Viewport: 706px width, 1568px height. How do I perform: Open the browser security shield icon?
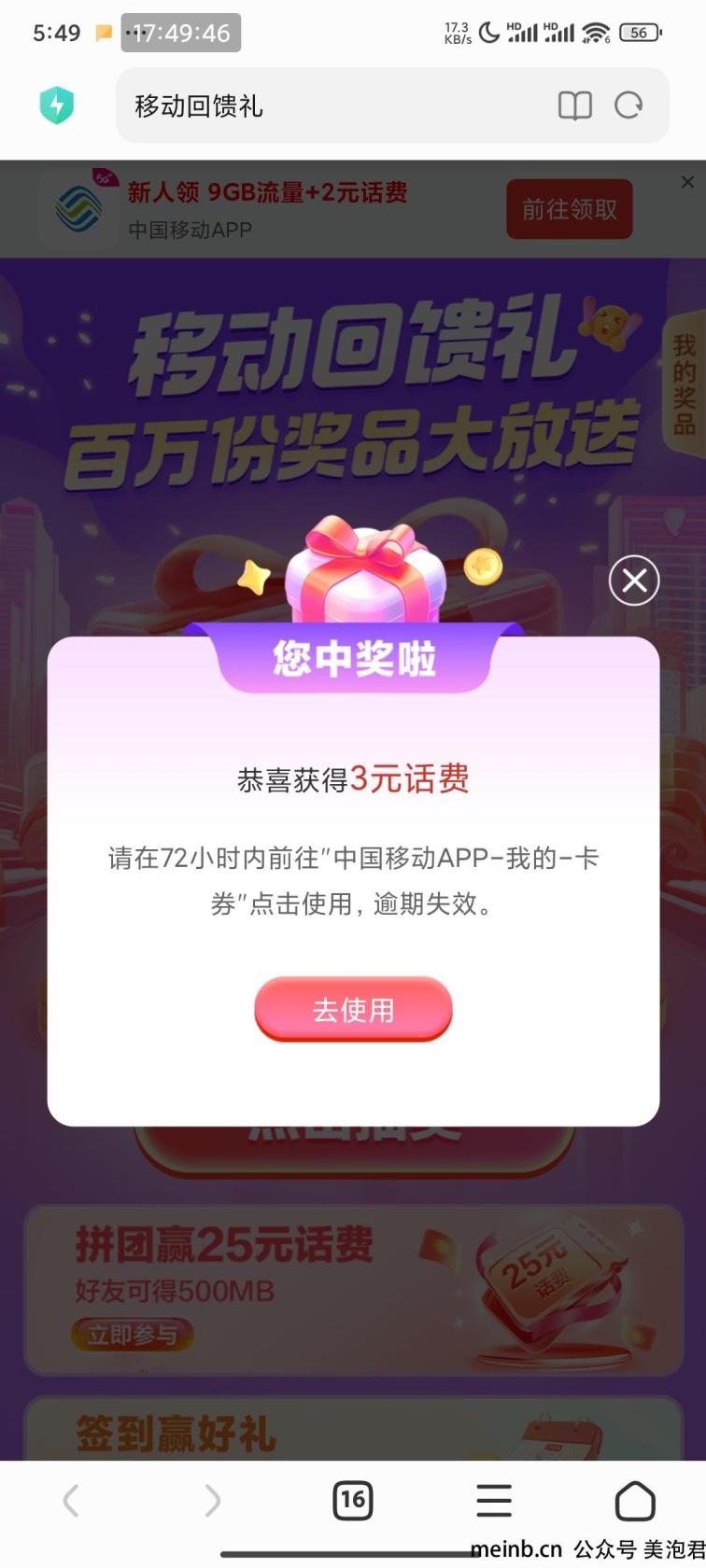click(x=57, y=105)
